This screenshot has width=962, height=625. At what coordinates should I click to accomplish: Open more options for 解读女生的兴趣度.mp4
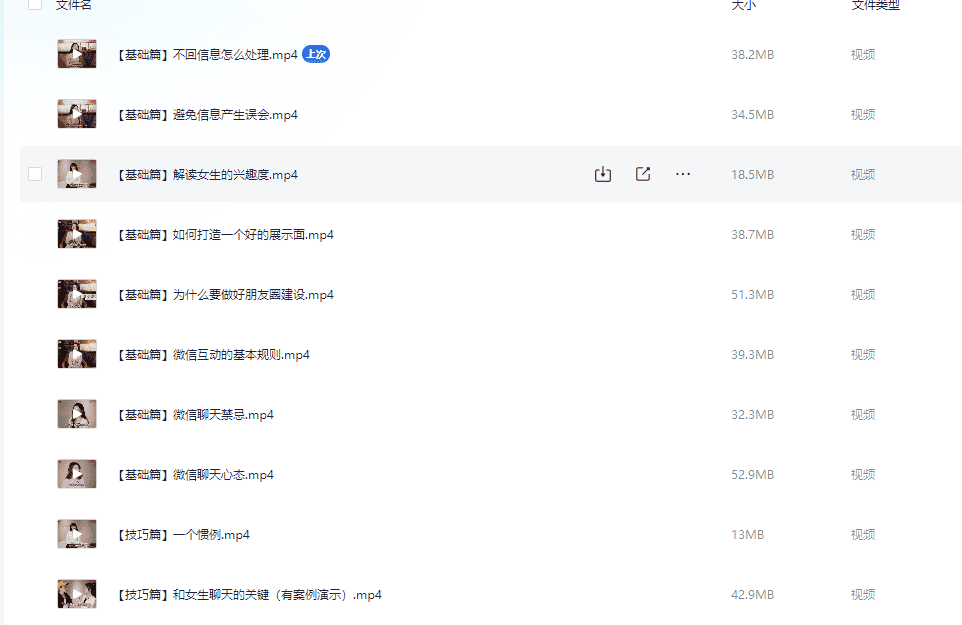683,174
